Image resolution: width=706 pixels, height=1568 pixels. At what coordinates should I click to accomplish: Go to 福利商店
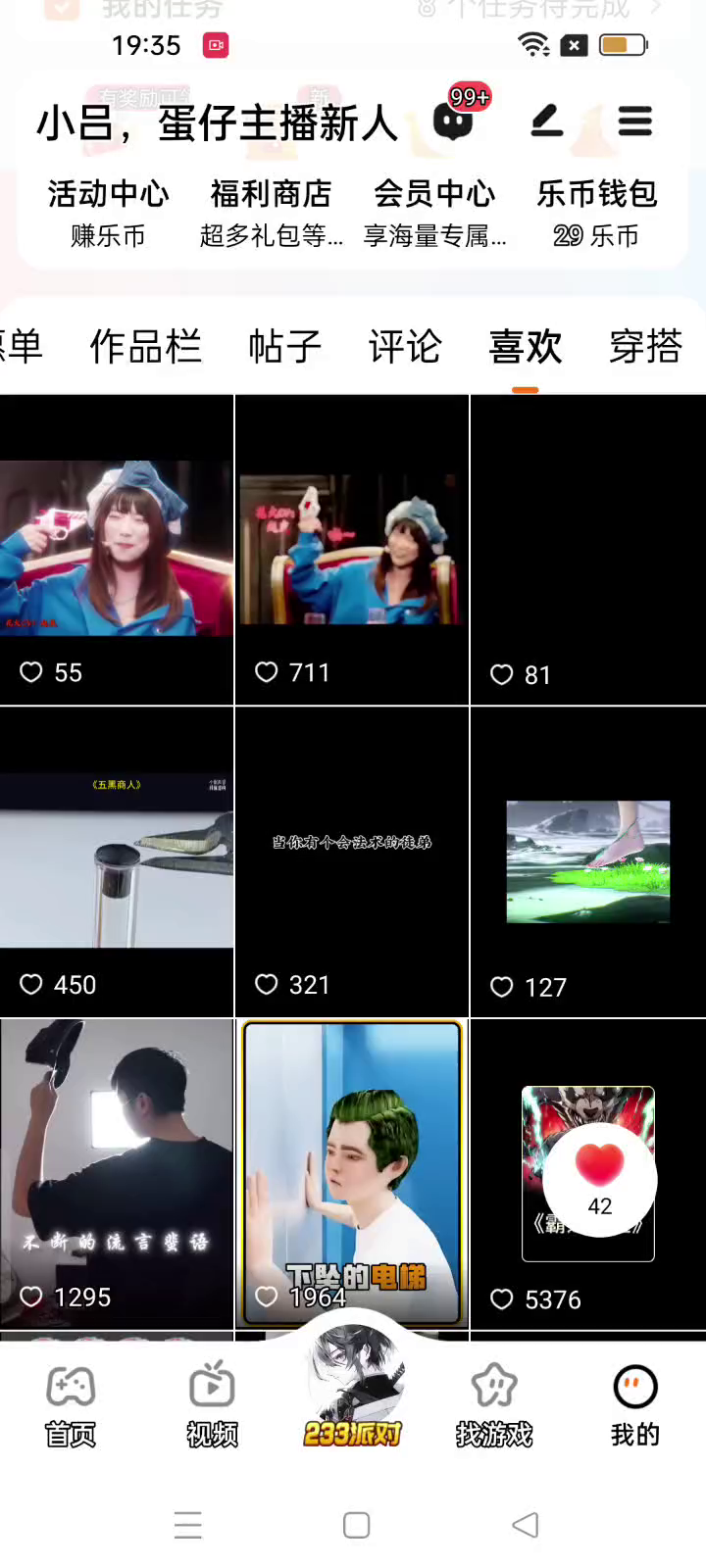(271, 213)
